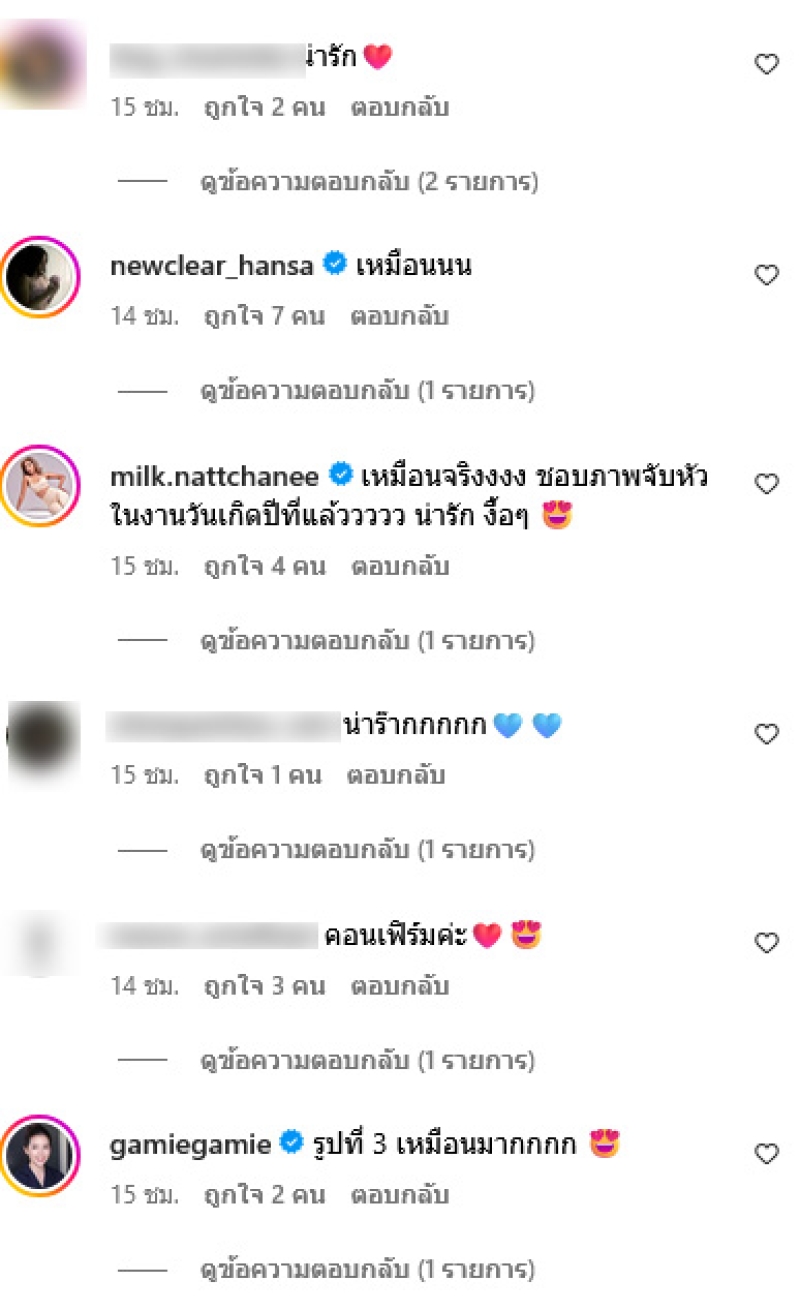View replies under newclear_hansa's comment
The height and width of the screenshot is (1311, 800).
pyautogui.click(x=367, y=389)
